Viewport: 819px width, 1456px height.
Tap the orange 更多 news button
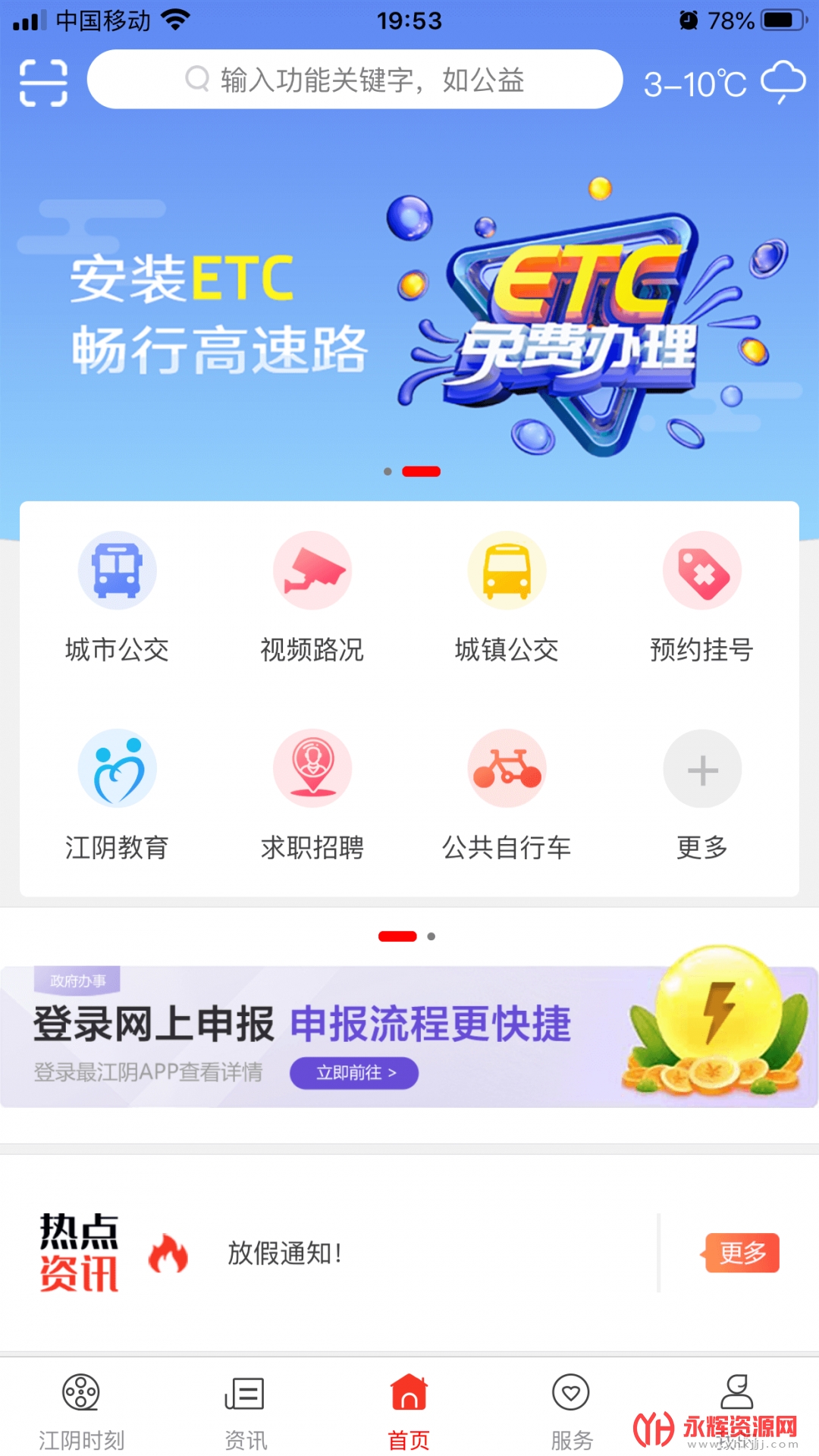click(x=742, y=1253)
